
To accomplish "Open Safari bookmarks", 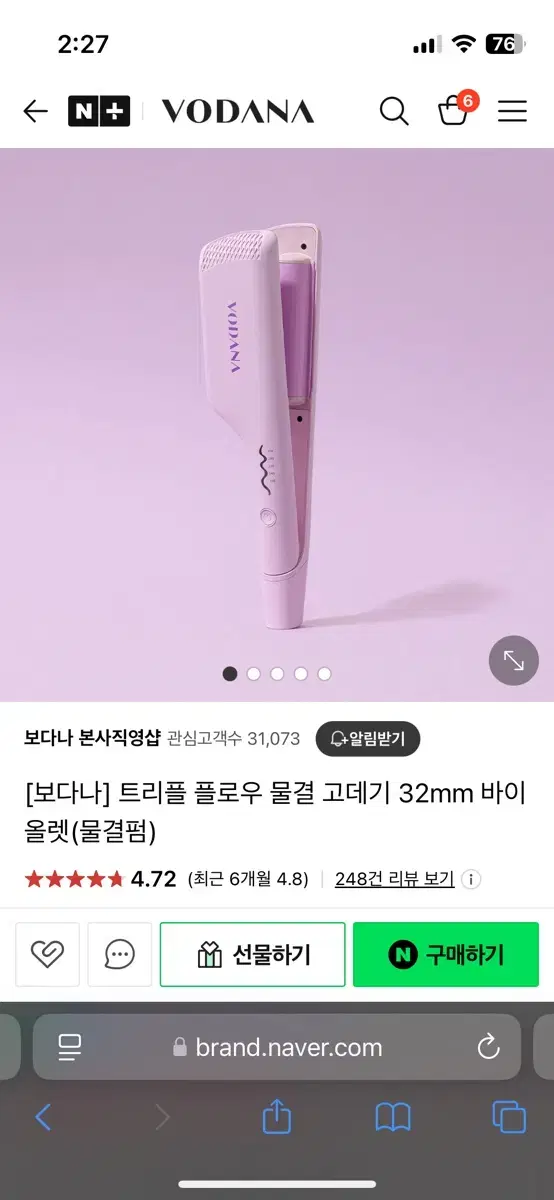I will click(393, 1118).
